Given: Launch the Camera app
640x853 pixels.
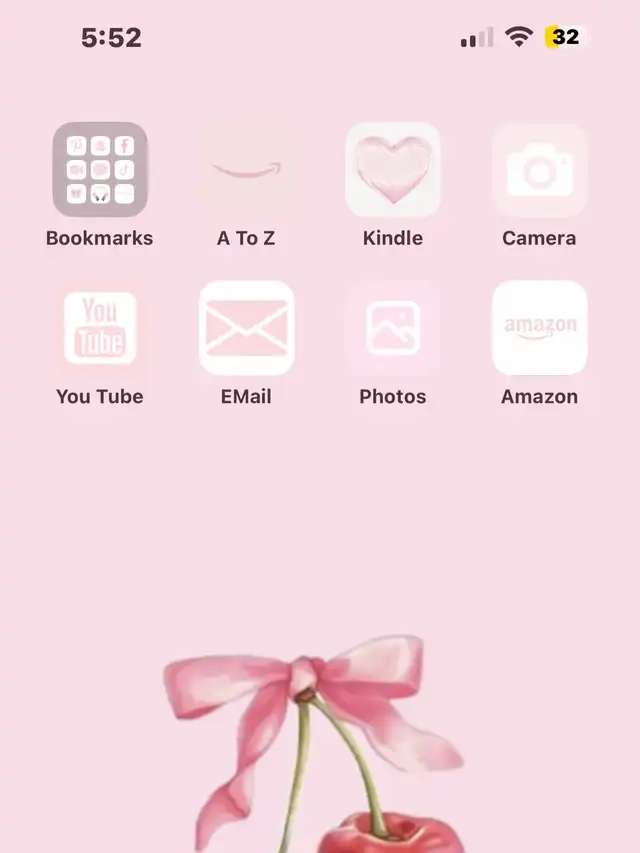Looking at the screenshot, I should coord(540,170).
